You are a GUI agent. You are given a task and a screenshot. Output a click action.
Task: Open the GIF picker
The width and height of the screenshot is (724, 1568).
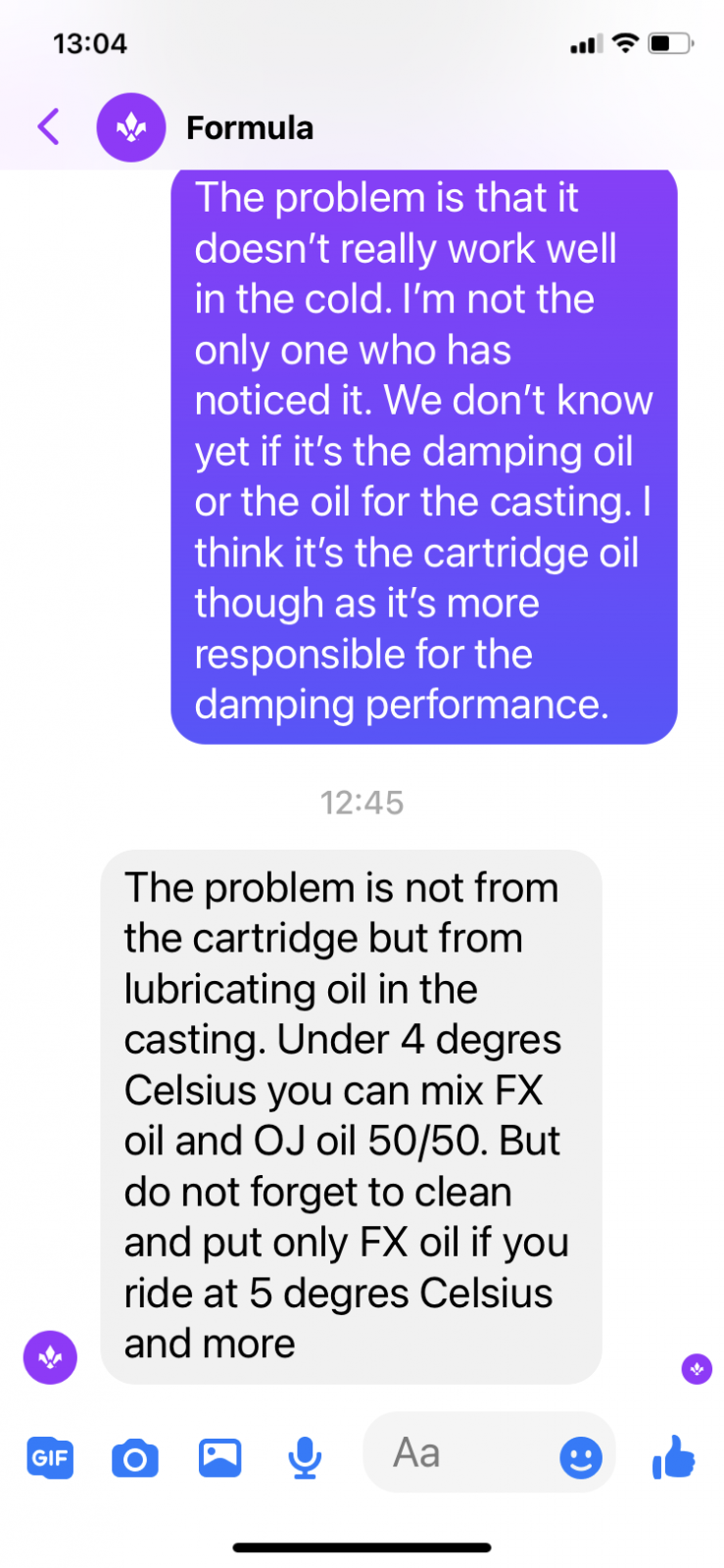[x=50, y=1457]
